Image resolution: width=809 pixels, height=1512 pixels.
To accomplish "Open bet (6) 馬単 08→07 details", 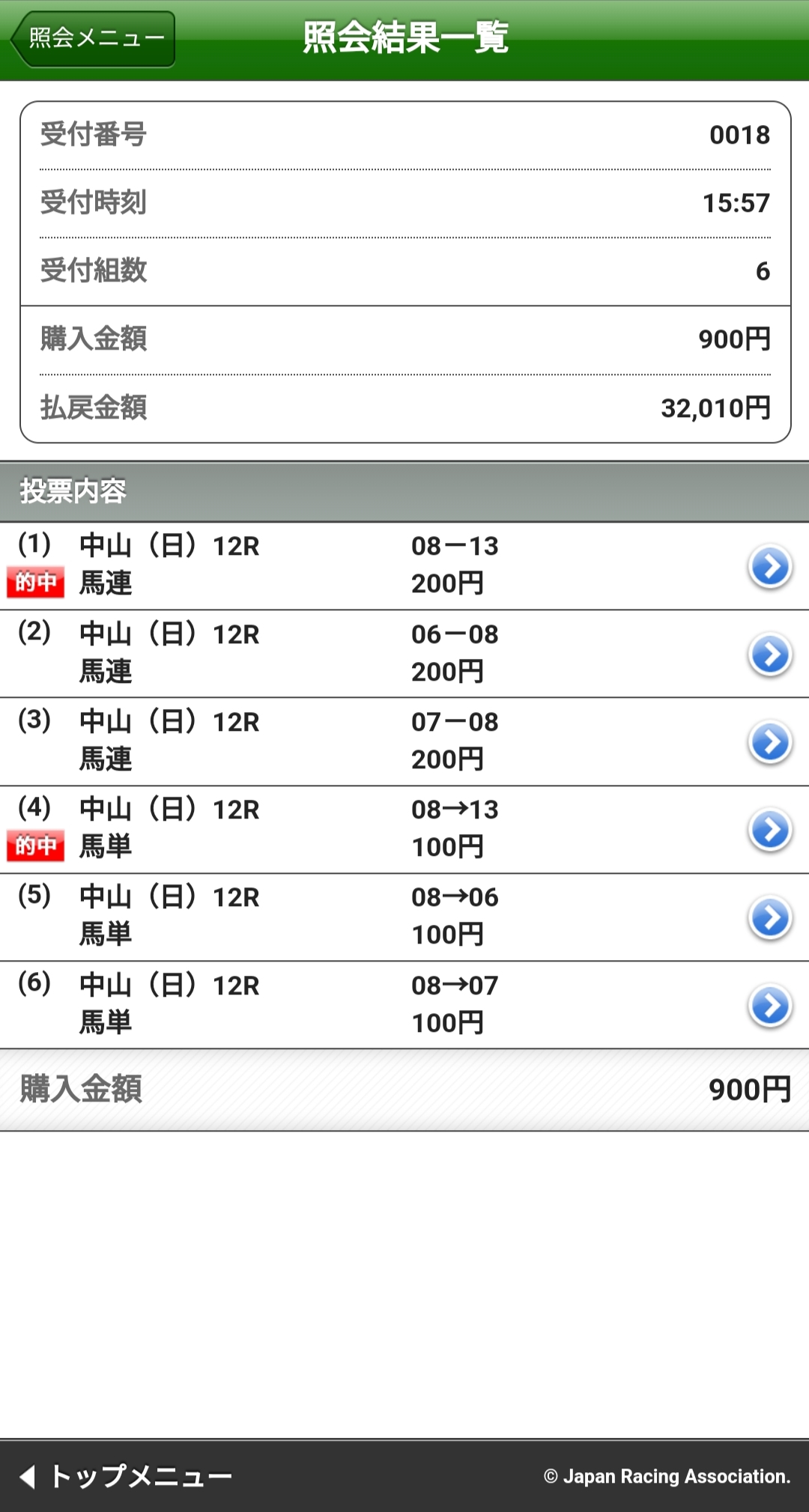I will 770,1006.
